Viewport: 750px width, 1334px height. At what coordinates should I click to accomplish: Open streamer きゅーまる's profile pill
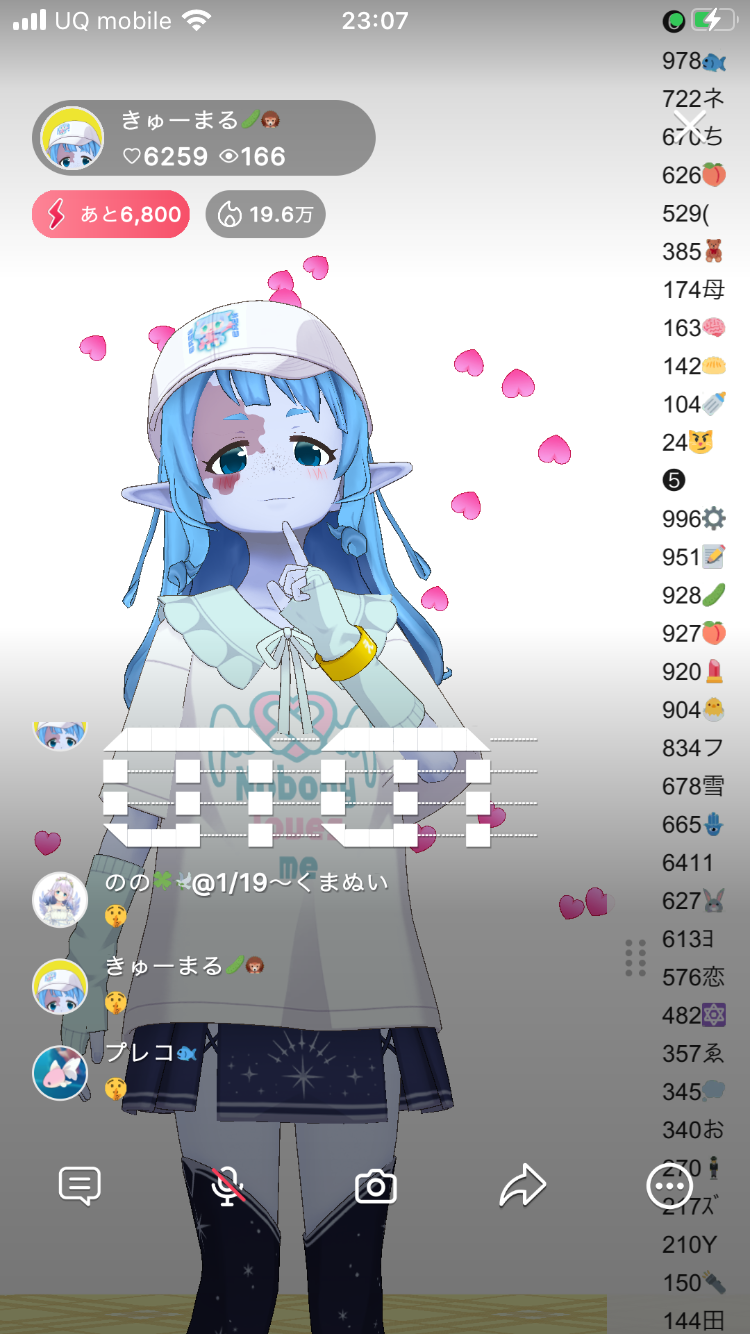coord(204,138)
